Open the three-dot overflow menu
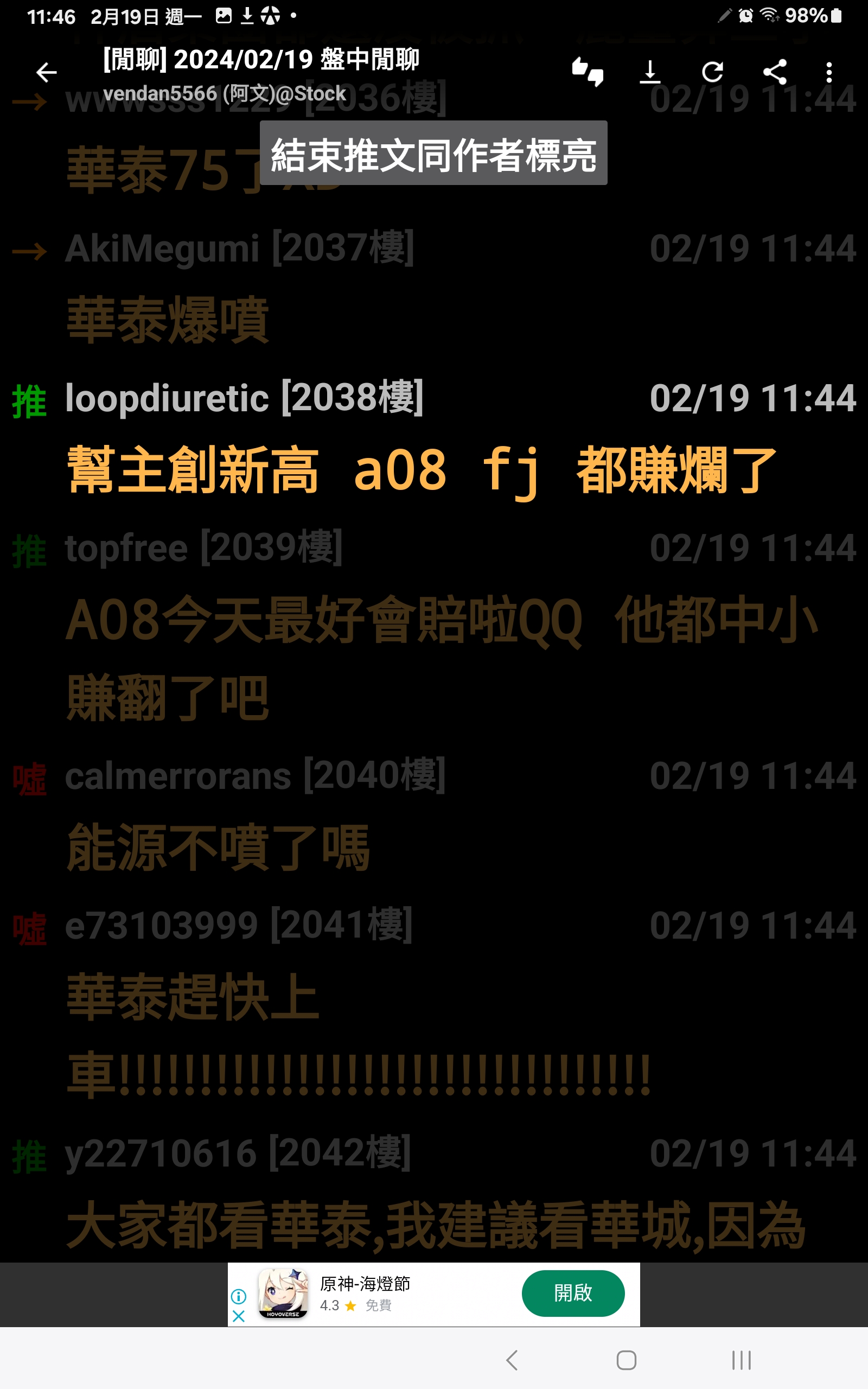This screenshot has width=868, height=1389. click(x=829, y=72)
